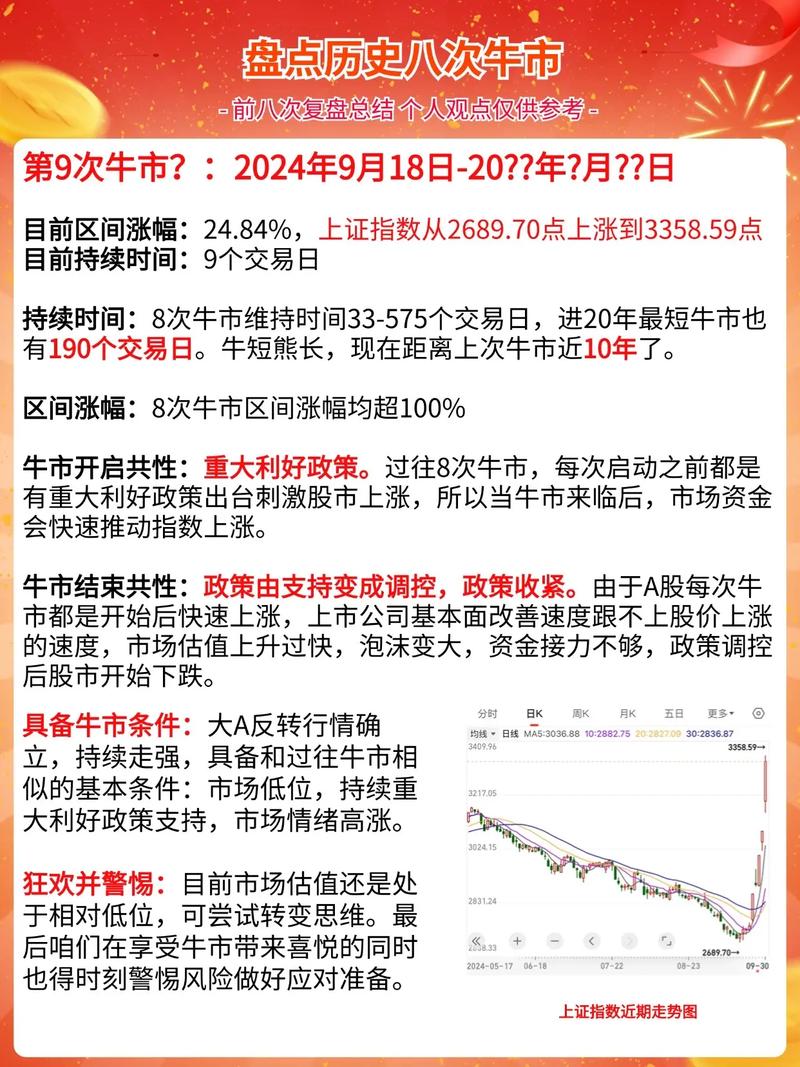Image resolution: width=800 pixels, height=1067 pixels.
Task: Click the 日线 label on the chart
Action: (509, 732)
